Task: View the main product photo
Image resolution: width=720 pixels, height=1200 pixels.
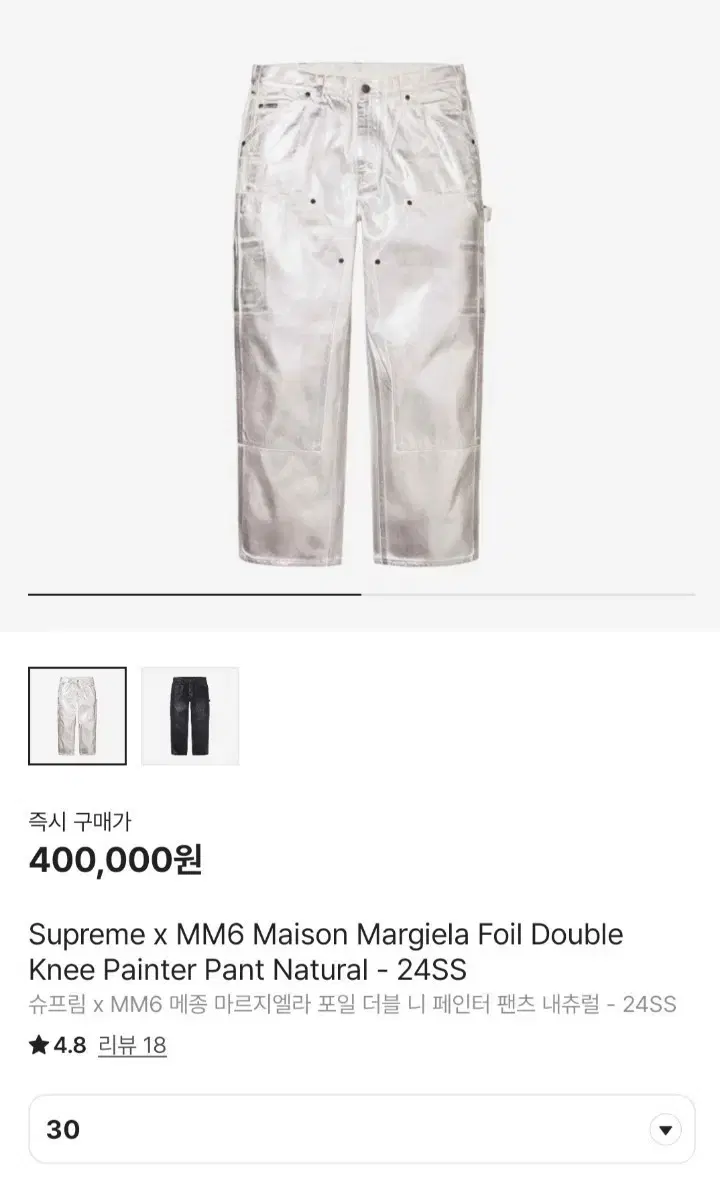Action: click(x=360, y=300)
